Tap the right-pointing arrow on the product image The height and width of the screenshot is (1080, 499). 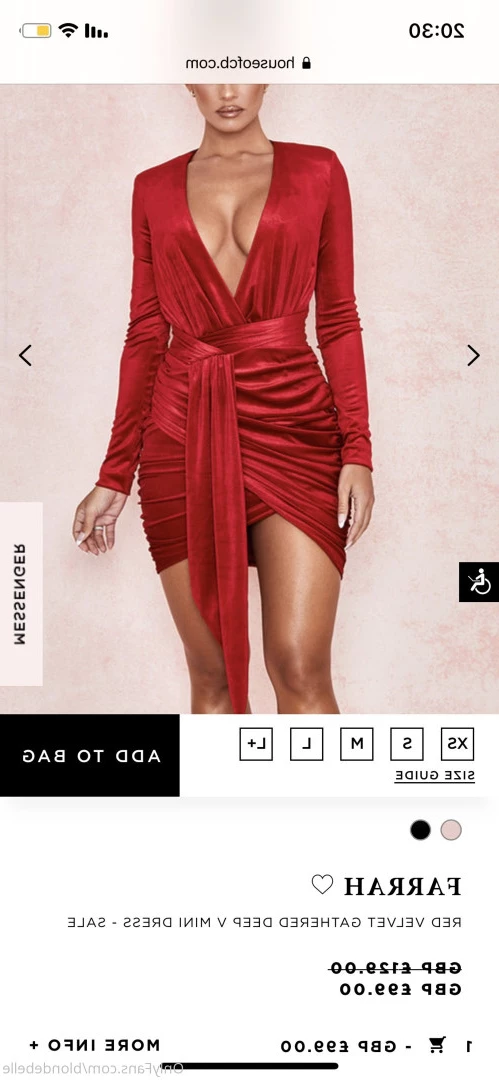[x=473, y=355]
